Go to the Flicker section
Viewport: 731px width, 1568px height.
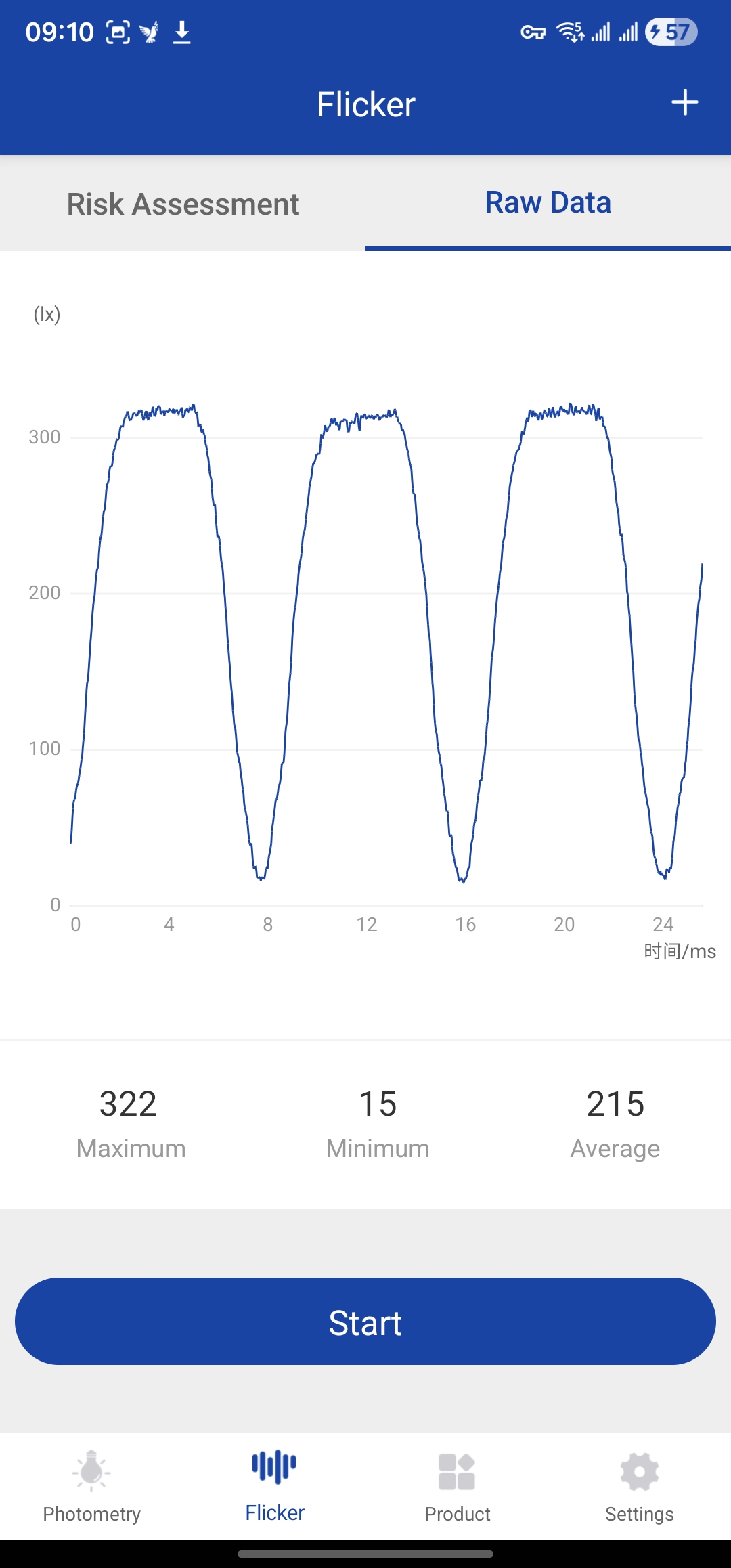coord(275,1485)
